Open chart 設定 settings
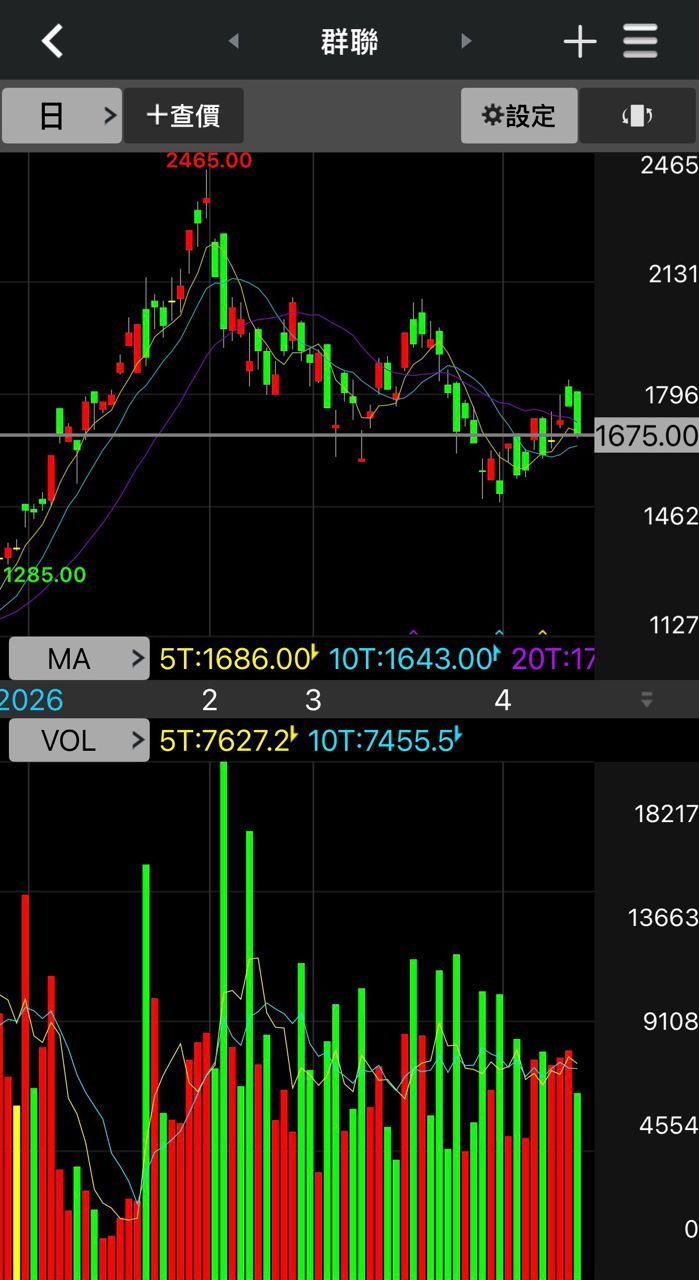 click(519, 116)
